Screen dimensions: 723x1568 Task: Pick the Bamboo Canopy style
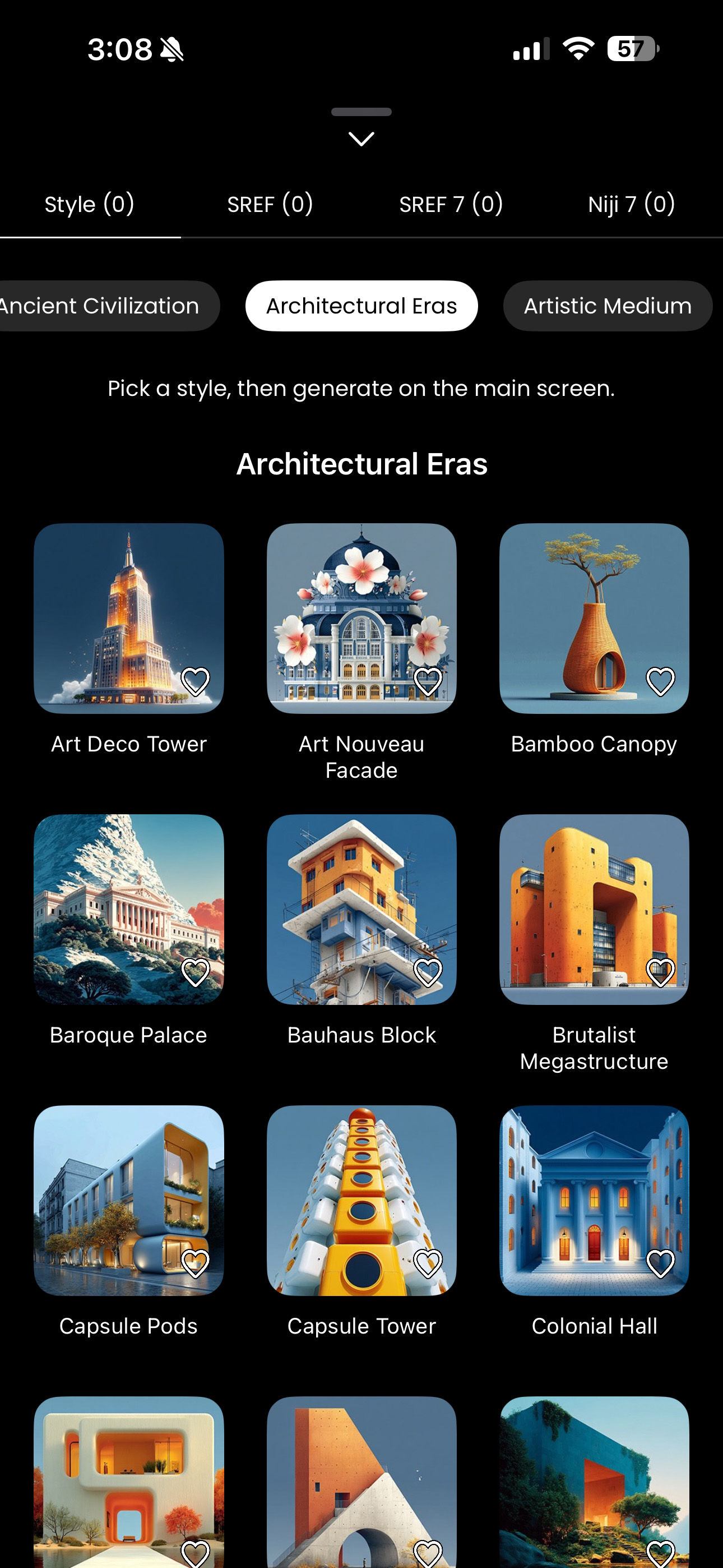coord(594,618)
